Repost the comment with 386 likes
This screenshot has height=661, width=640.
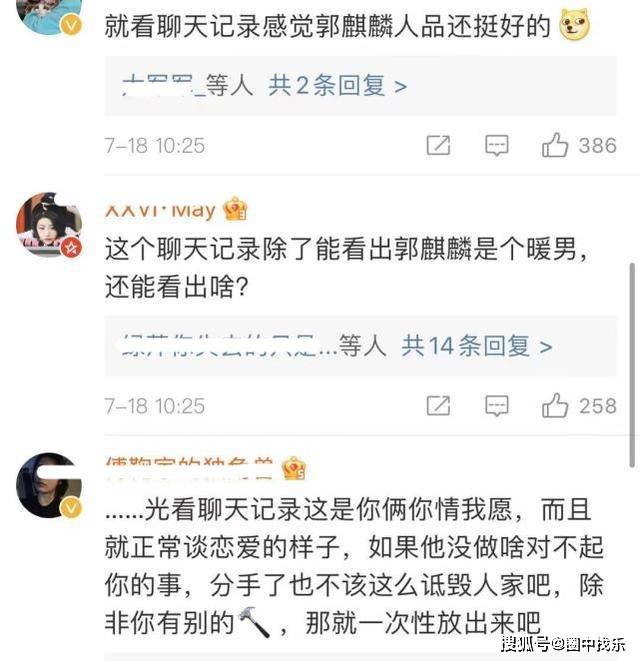438,145
